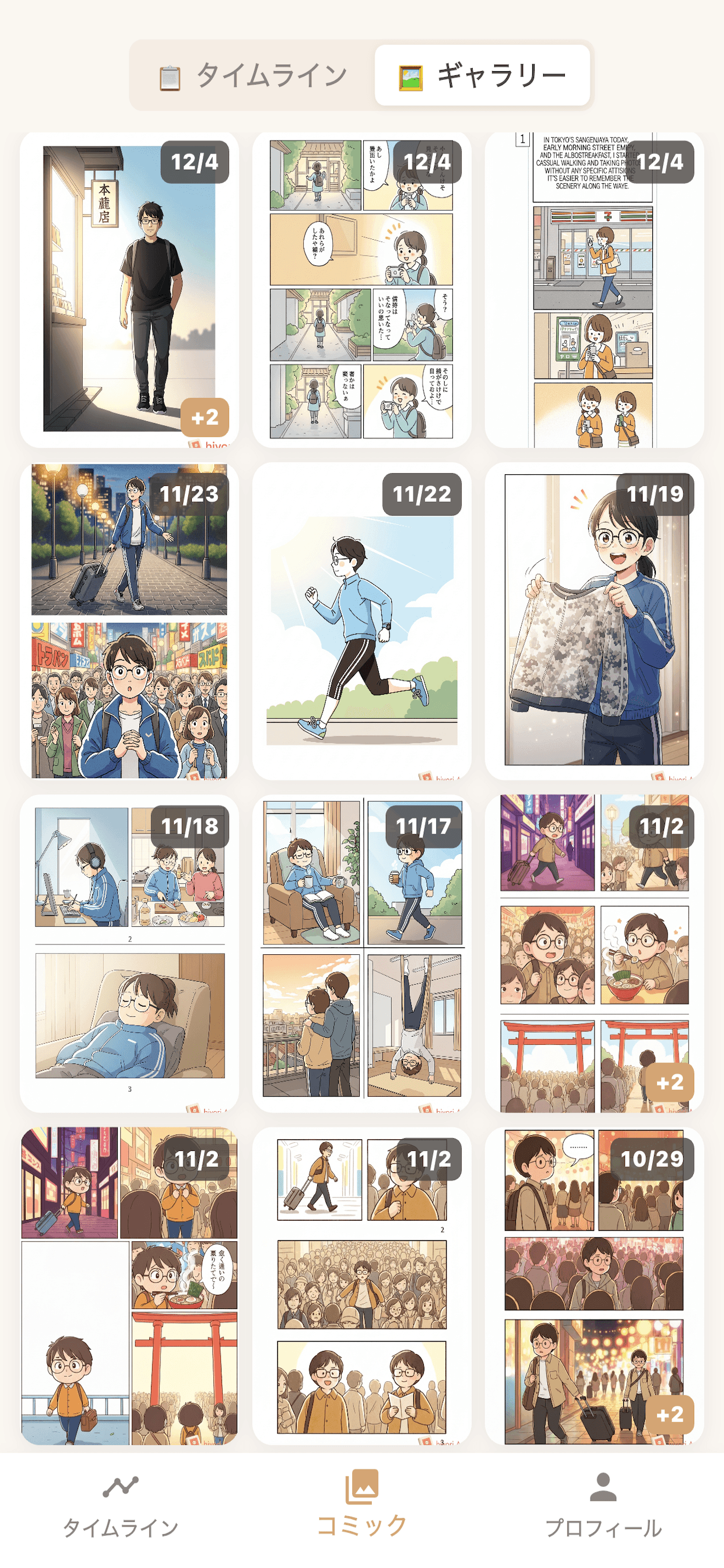View the 11/18 comic with sleeping character

tap(129, 953)
